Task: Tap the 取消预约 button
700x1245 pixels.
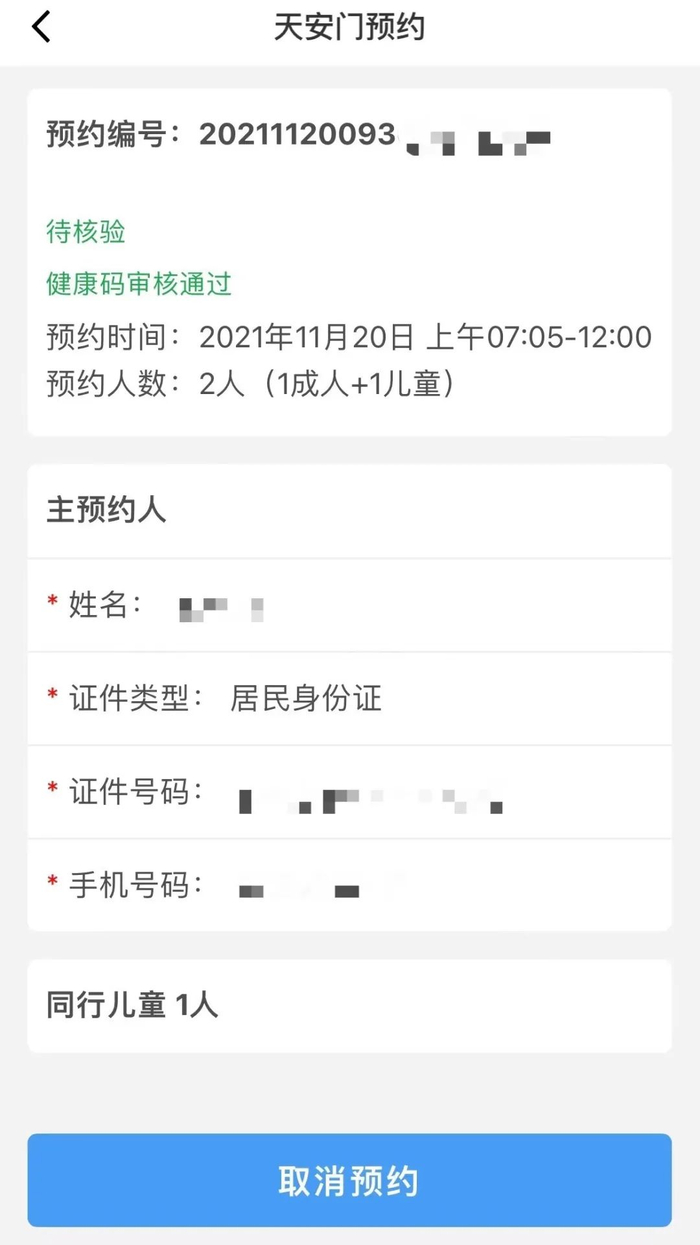Action: click(x=349, y=1180)
